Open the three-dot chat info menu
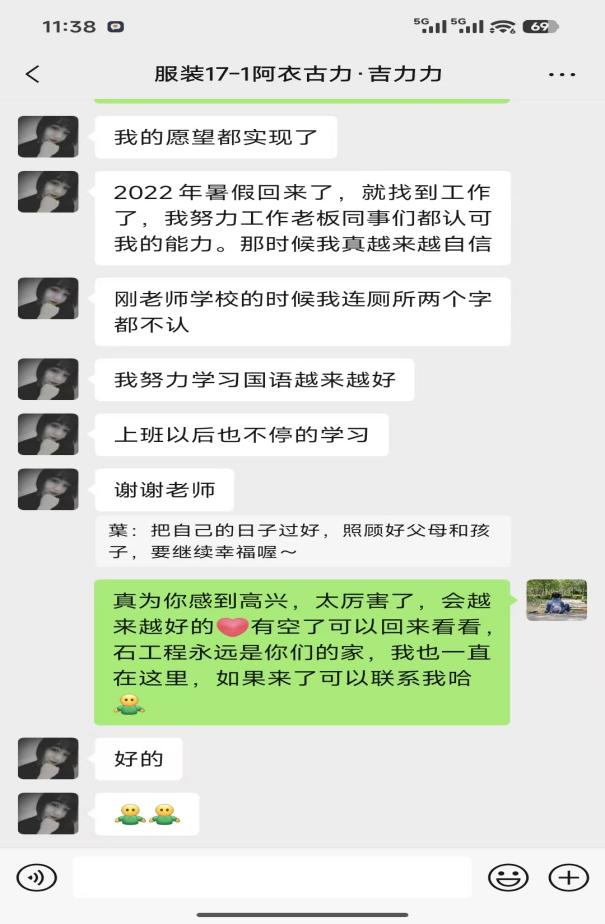 (562, 74)
